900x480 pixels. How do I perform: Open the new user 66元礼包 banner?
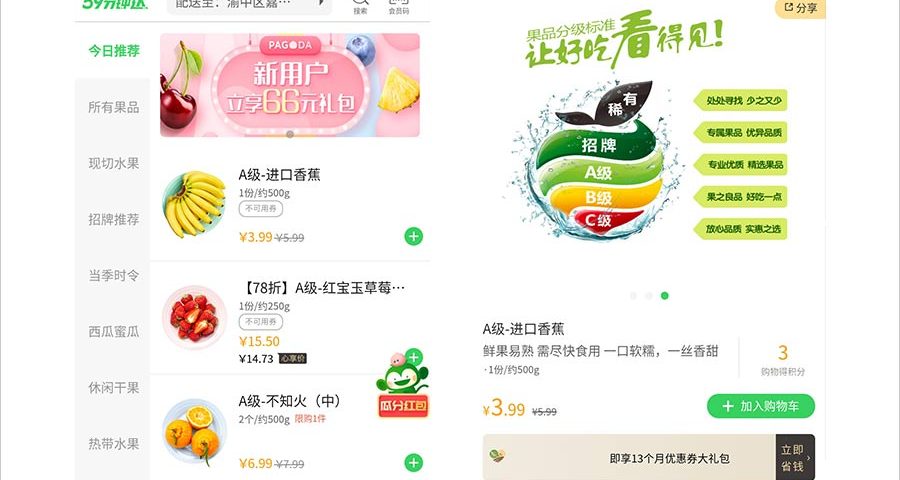tap(290, 85)
